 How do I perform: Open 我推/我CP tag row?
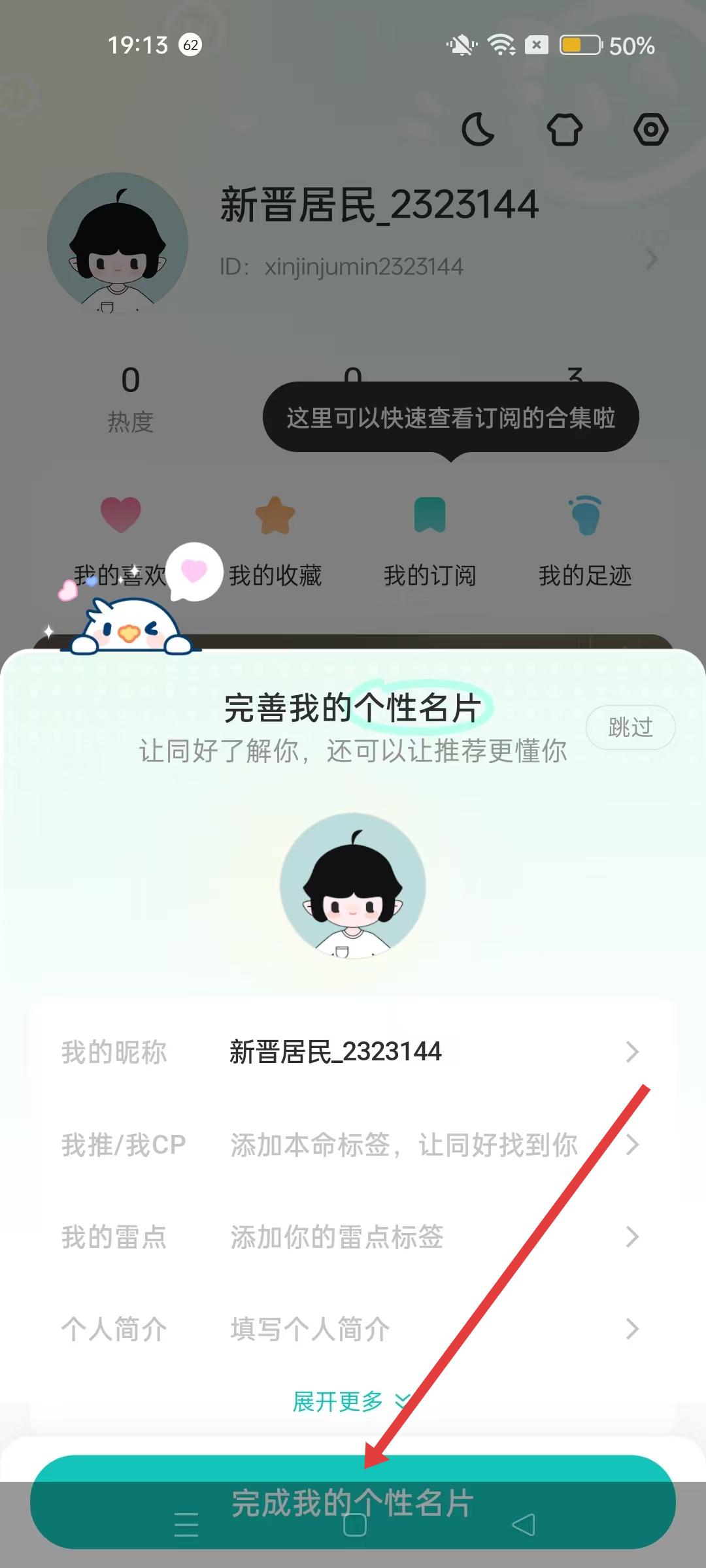pos(352,1145)
